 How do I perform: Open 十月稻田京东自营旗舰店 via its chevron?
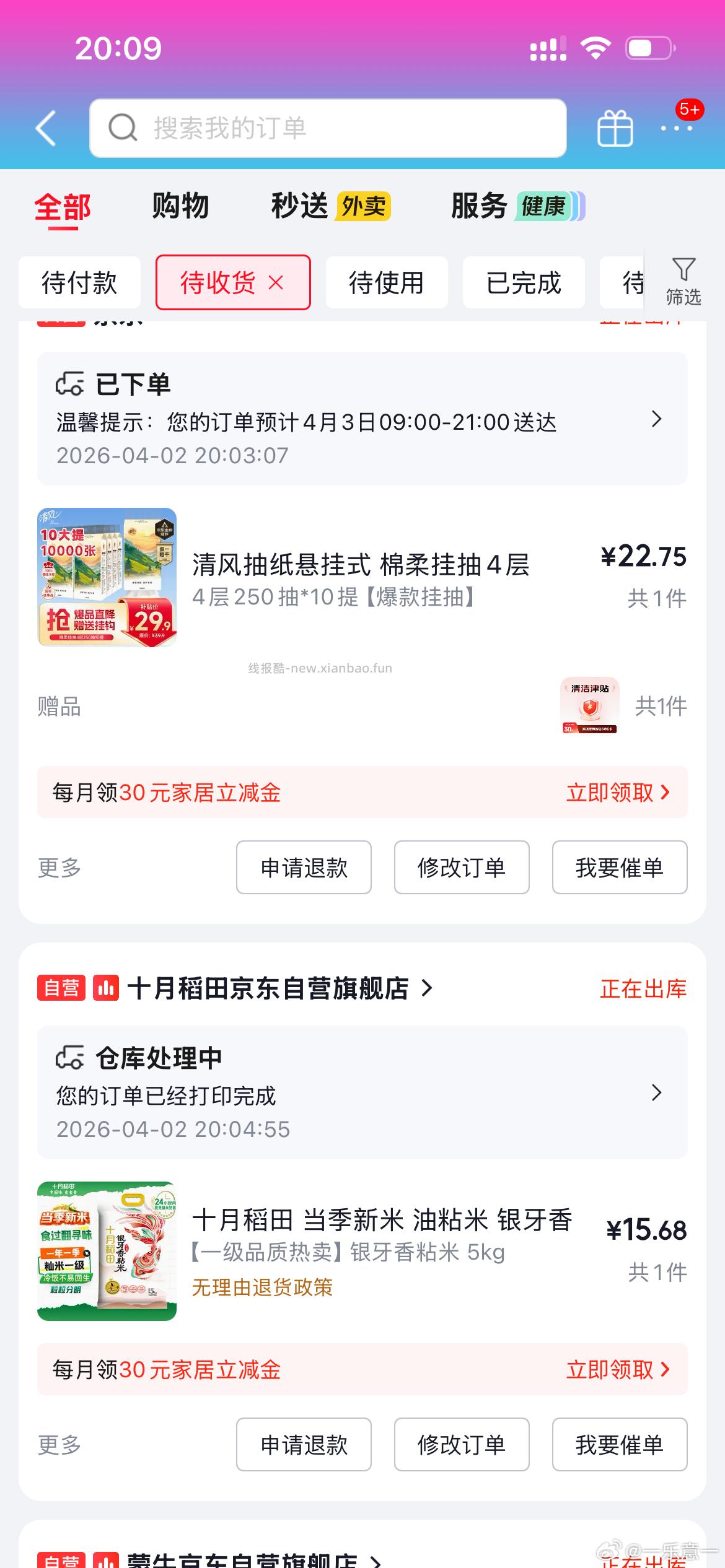426,989
